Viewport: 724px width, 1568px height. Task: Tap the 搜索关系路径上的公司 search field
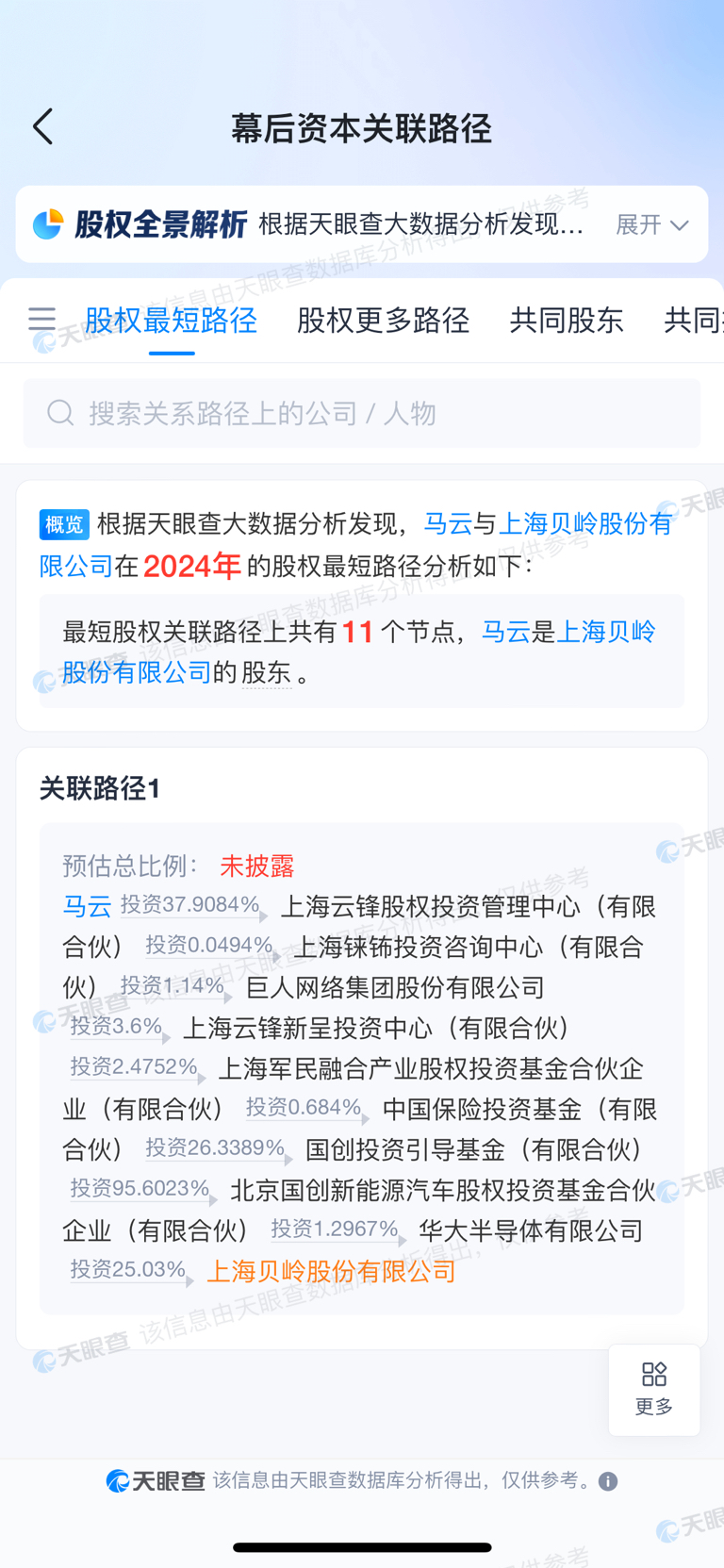click(362, 413)
